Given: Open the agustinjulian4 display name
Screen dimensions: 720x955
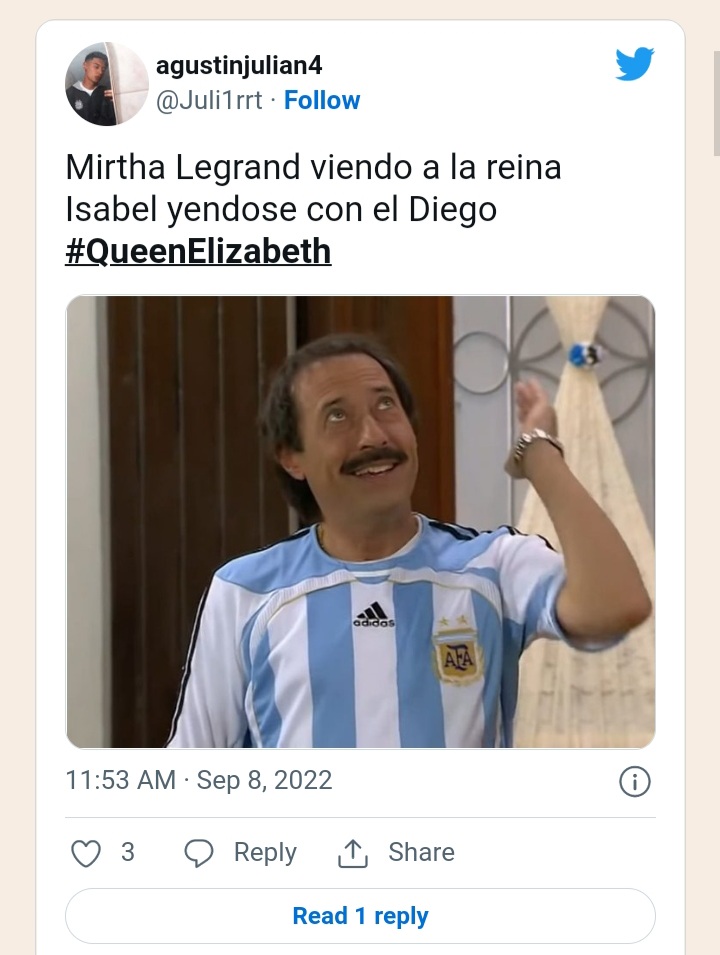Looking at the screenshot, I should [239, 67].
